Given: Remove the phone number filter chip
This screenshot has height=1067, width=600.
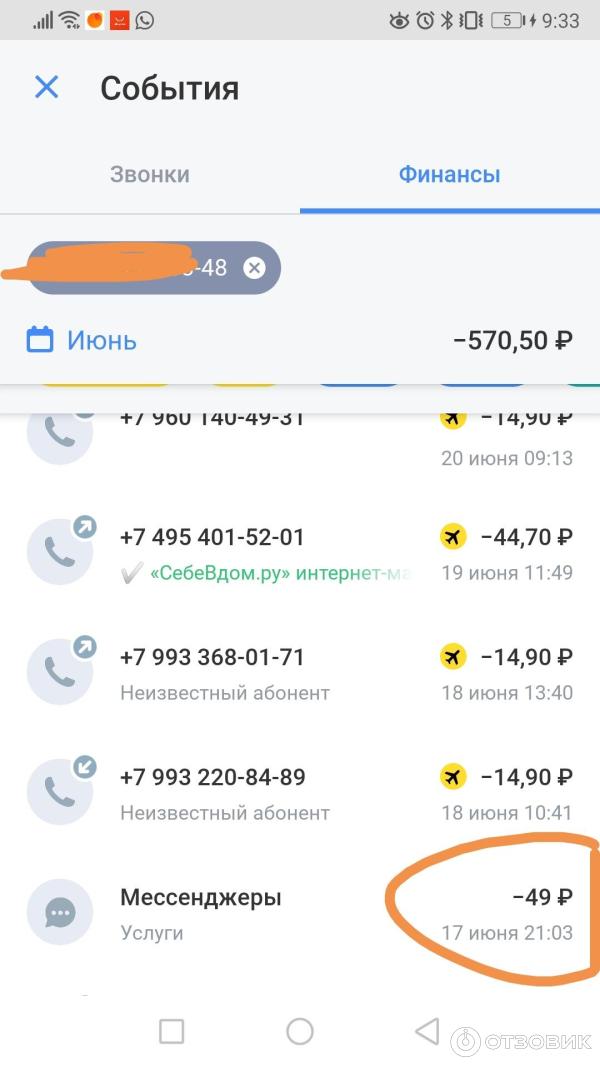Looking at the screenshot, I should tap(254, 268).
